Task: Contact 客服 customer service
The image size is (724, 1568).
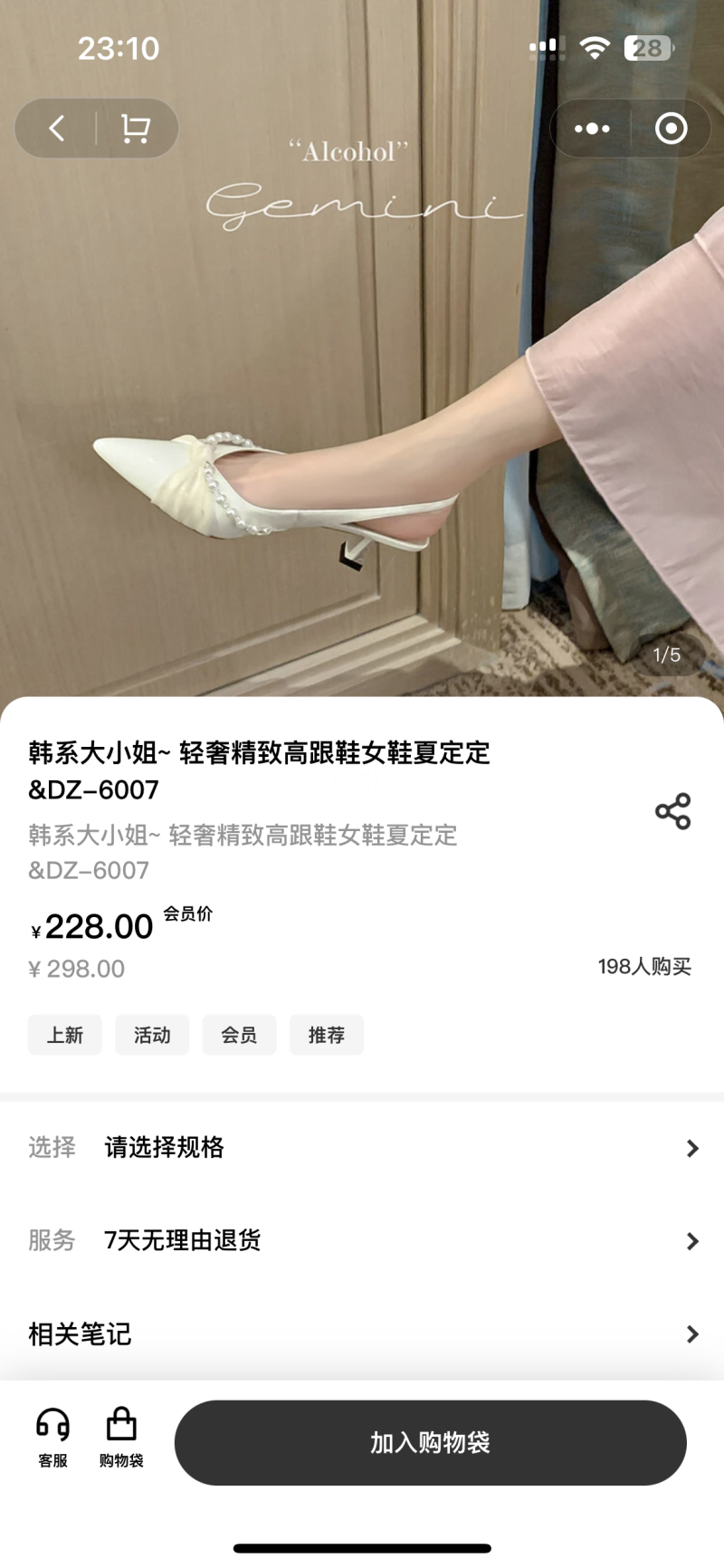Action: click(53, 1437)
